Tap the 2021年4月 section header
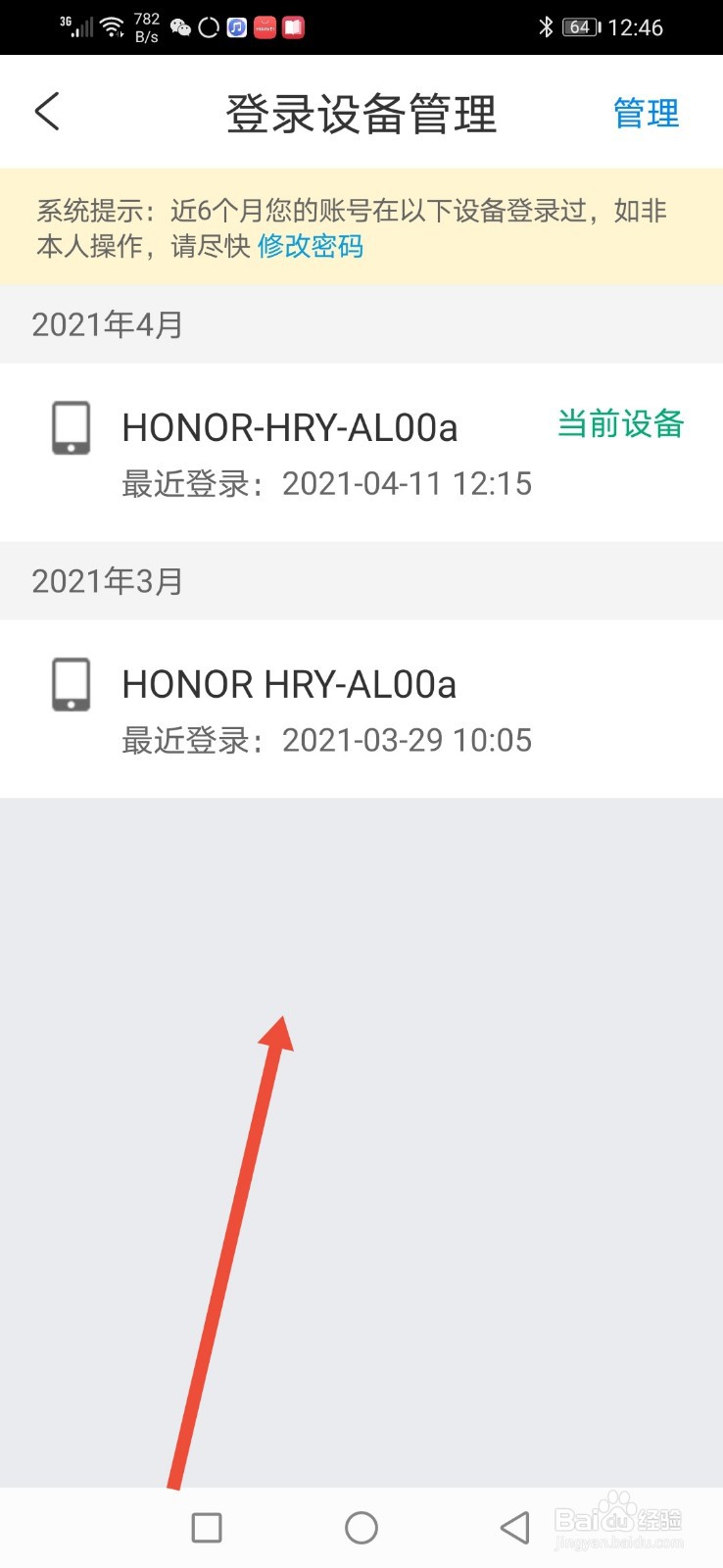723x1568 pixels. pyautogui.click(x=108, y=324)
